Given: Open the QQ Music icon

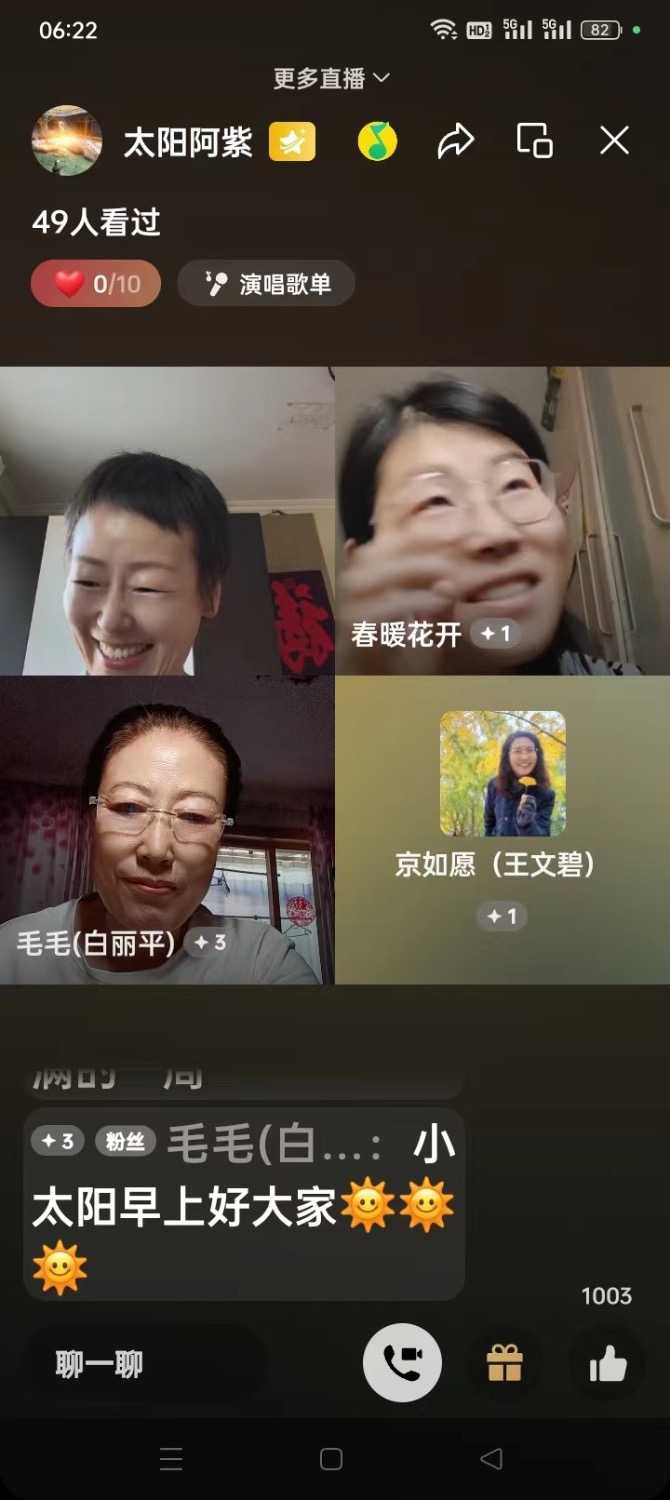Looking at the screenshot, I should pyautogui.click(x=377, y=142).
